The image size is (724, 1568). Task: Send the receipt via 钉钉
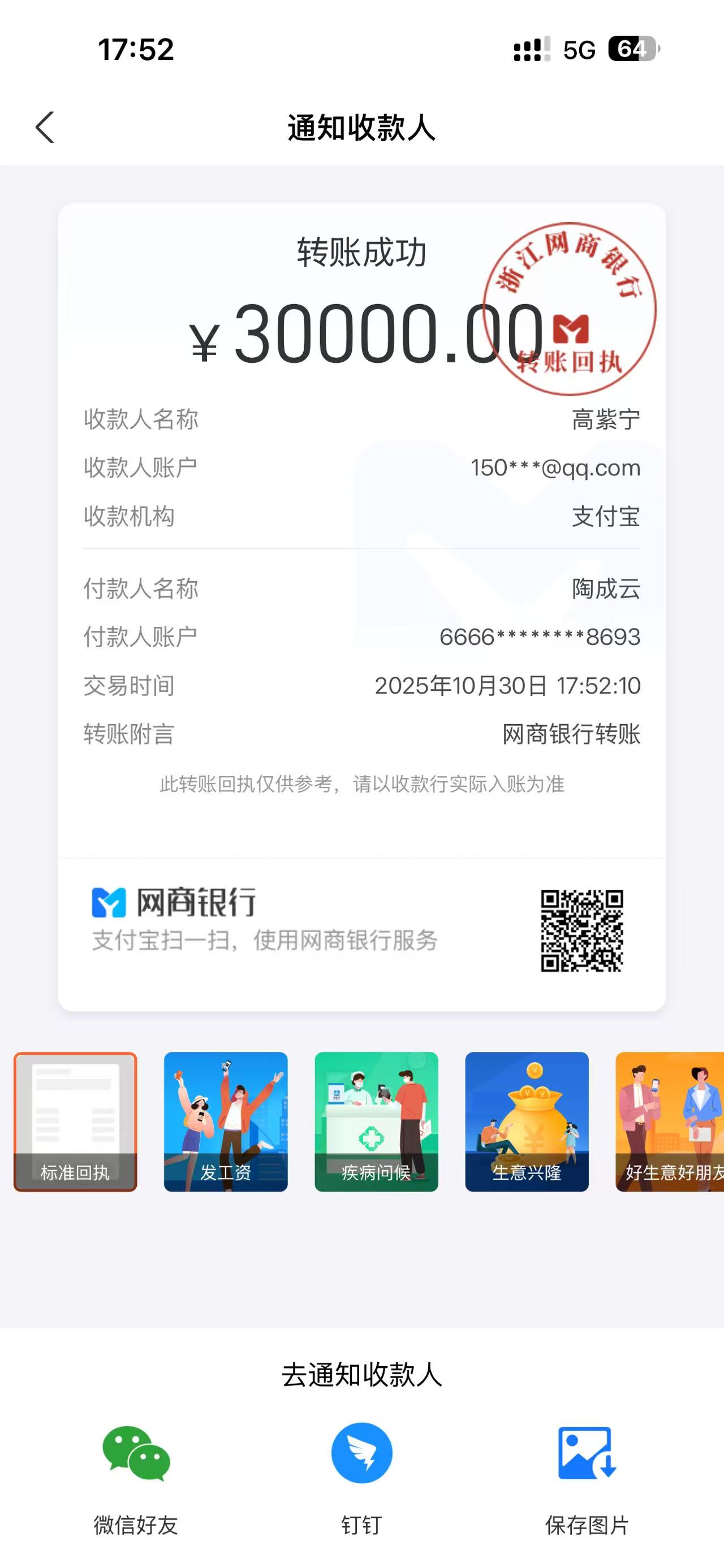pos(361,1472)
